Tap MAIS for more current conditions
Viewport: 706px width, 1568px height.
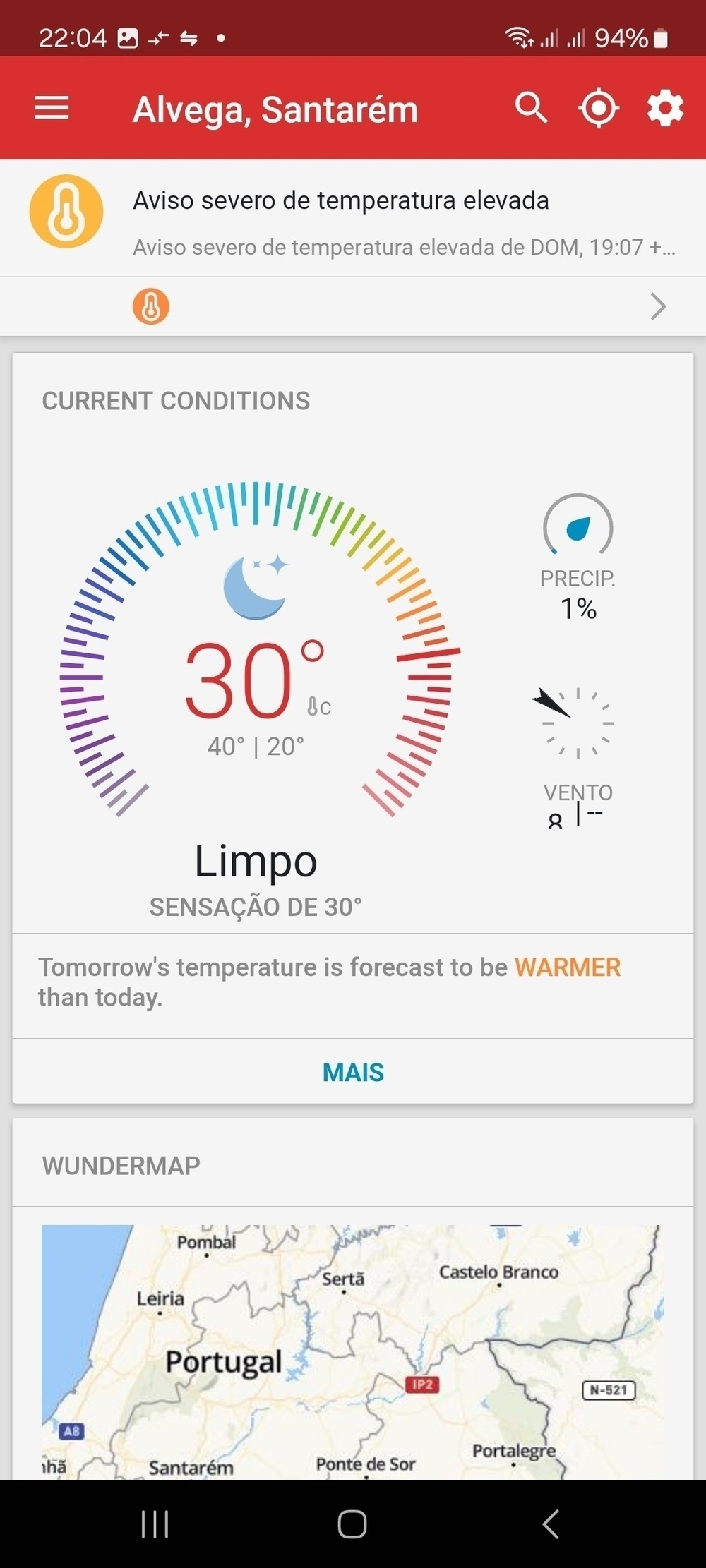pyautogui.click(x=353, y=1072)
